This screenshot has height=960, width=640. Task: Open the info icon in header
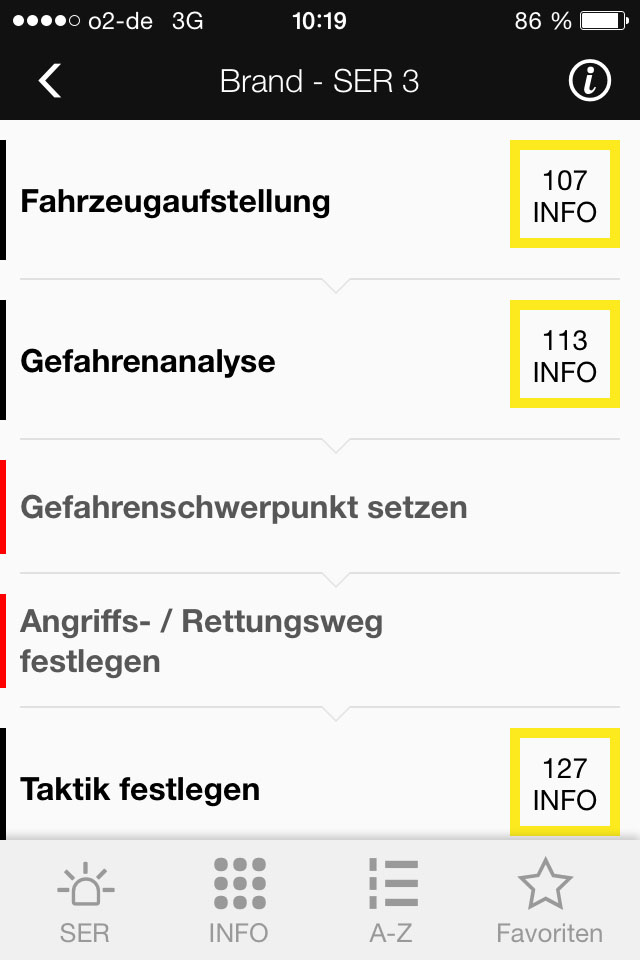tap(589, 81)
